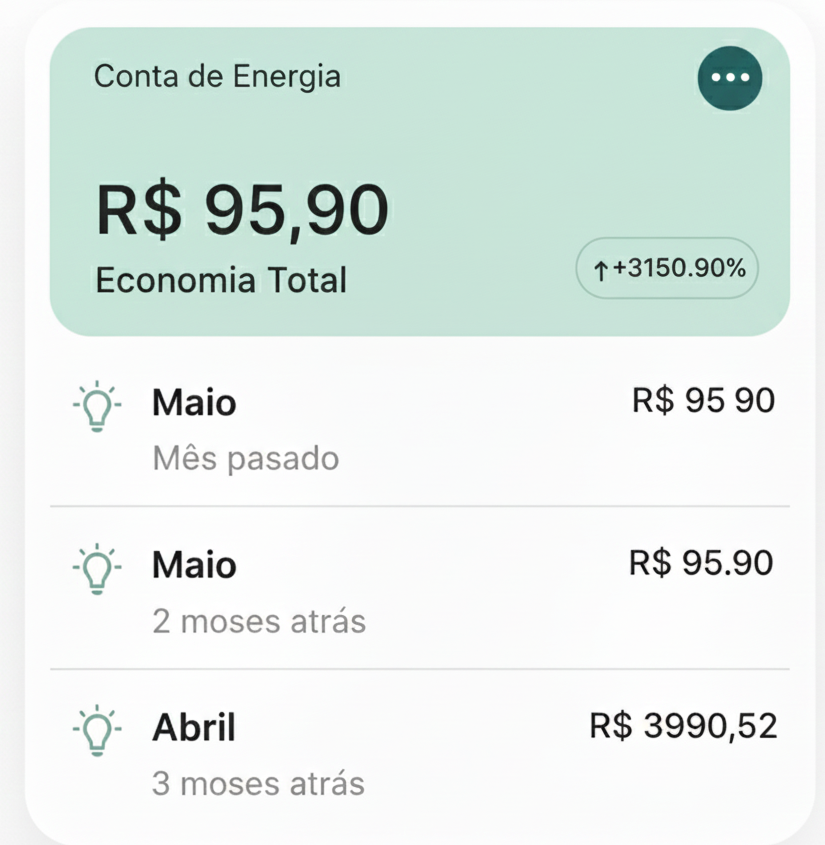Open the +3150.90% growth badge
The width and height of the screenshot is (825, 845).
[x=666, y=268]
